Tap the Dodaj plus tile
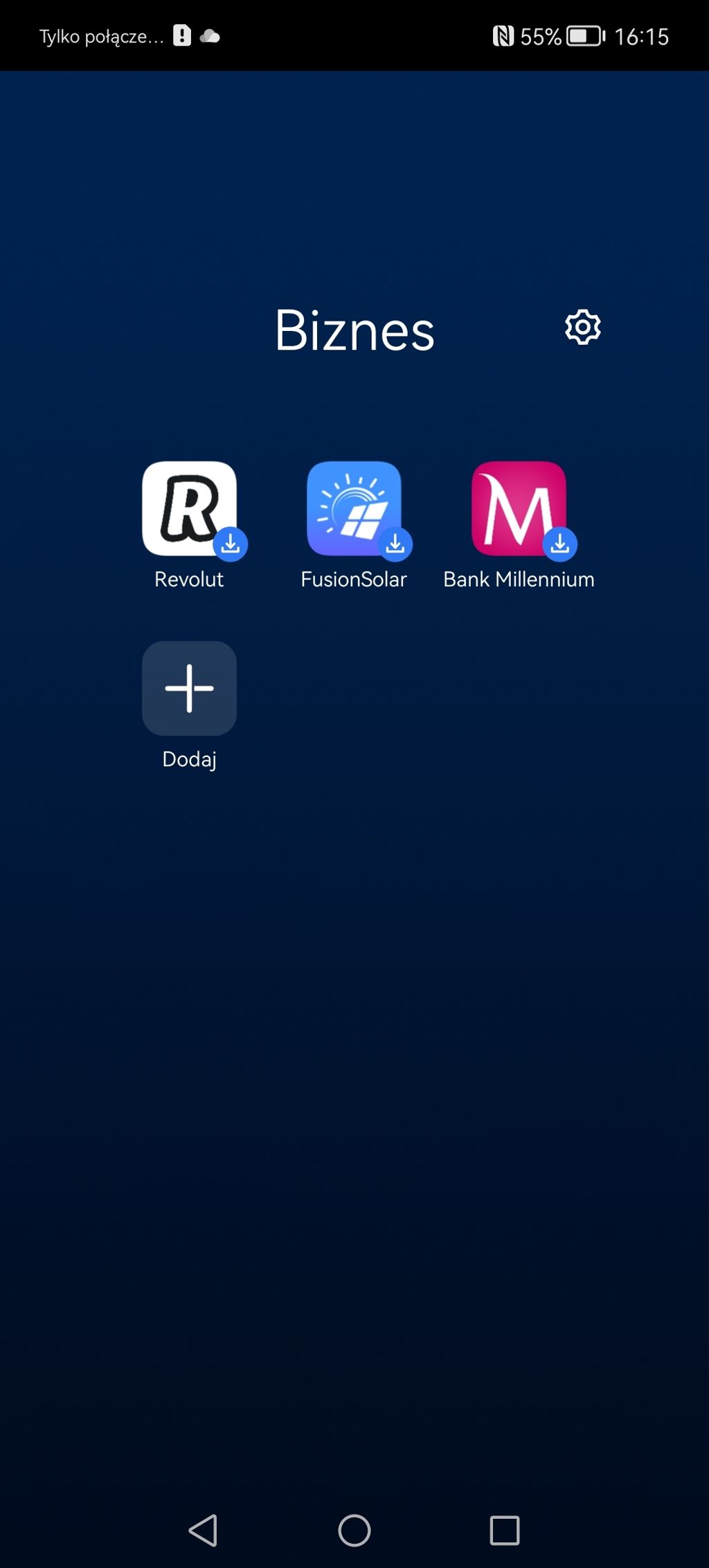709x1568 pixels. pos(189,688)
